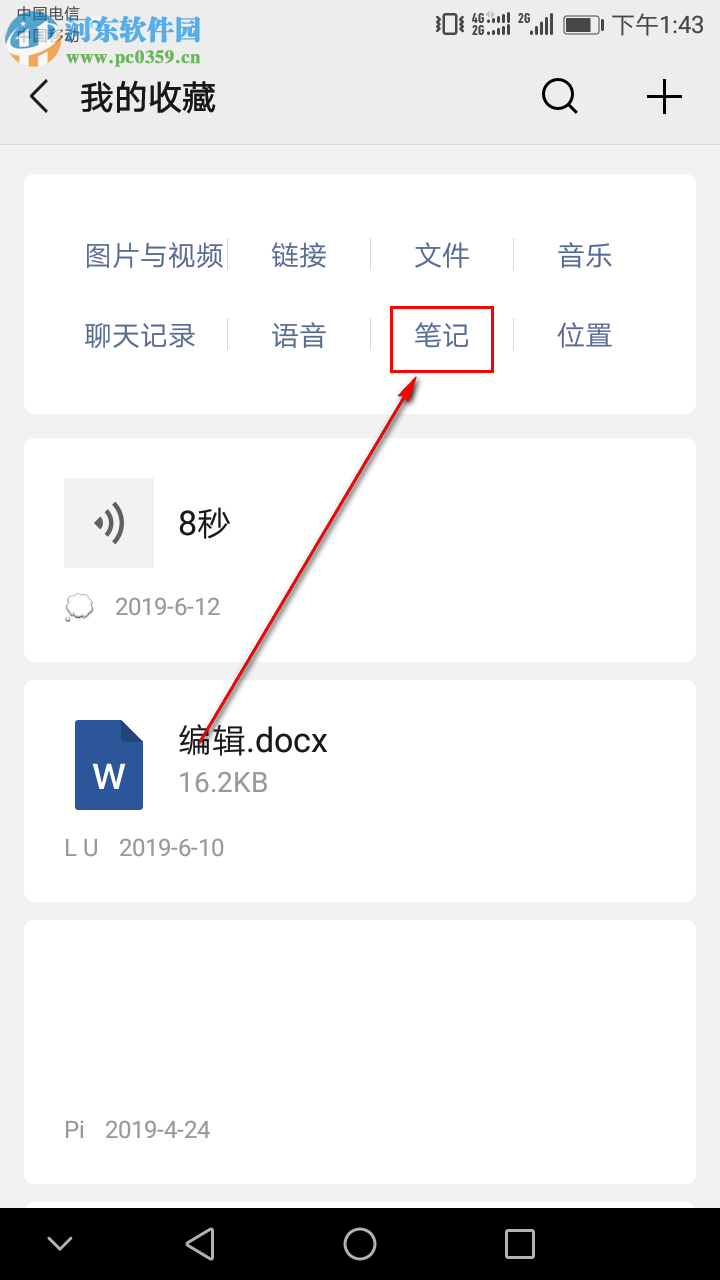The width and height of the screenshot is (720, 1280).
Task: Choose the 音乐 category
Action: coord(584,256)
